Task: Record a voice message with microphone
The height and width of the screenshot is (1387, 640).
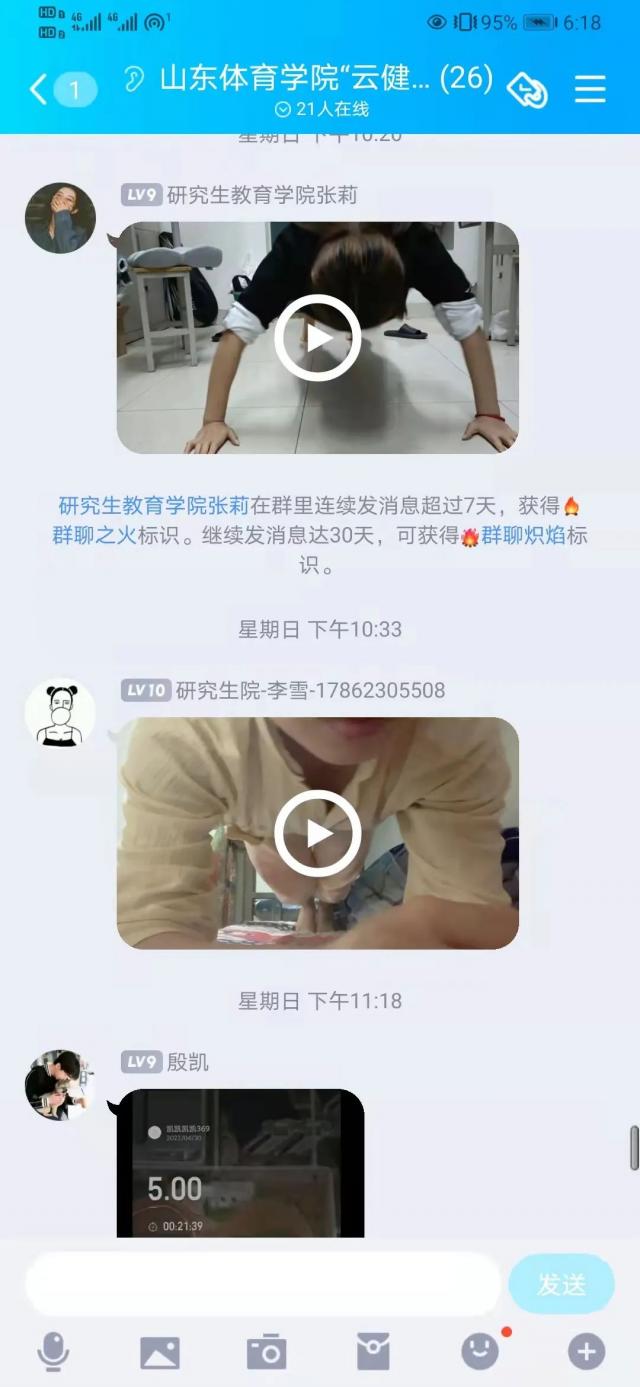Action: [53, 1352]
